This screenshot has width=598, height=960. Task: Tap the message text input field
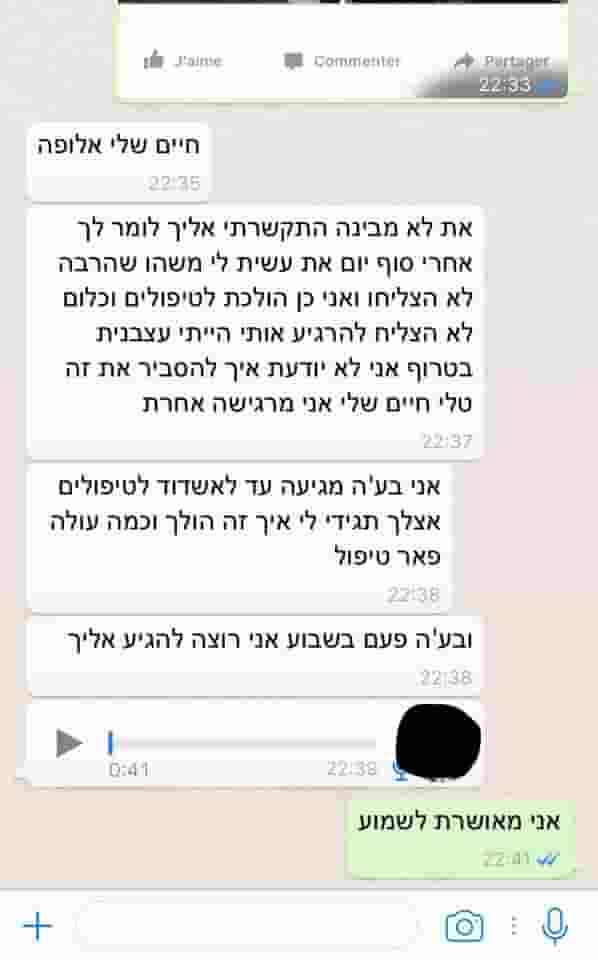[x=245, y=926]
